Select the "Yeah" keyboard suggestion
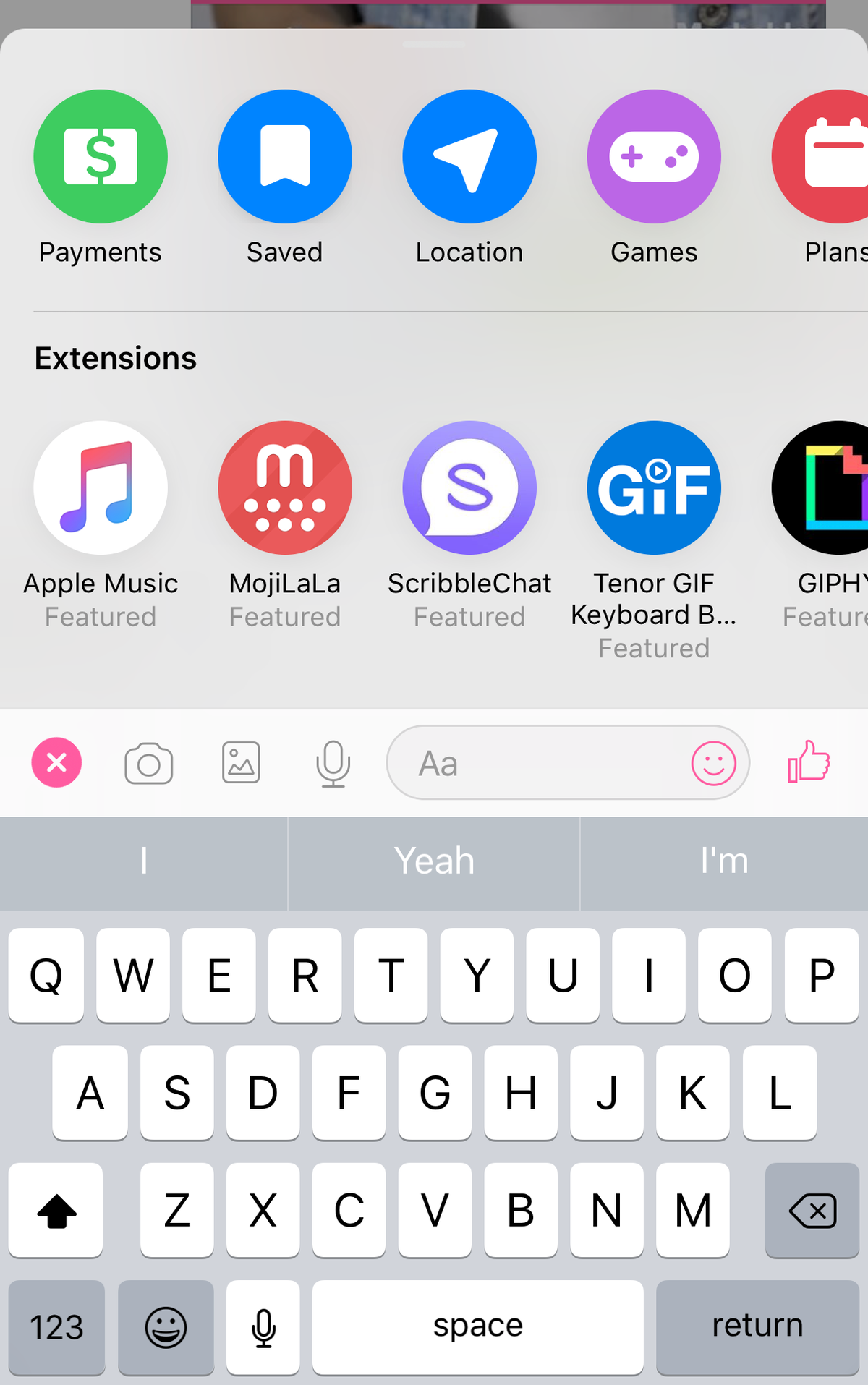The image size is (868, 1385). [x=434, y=861]
